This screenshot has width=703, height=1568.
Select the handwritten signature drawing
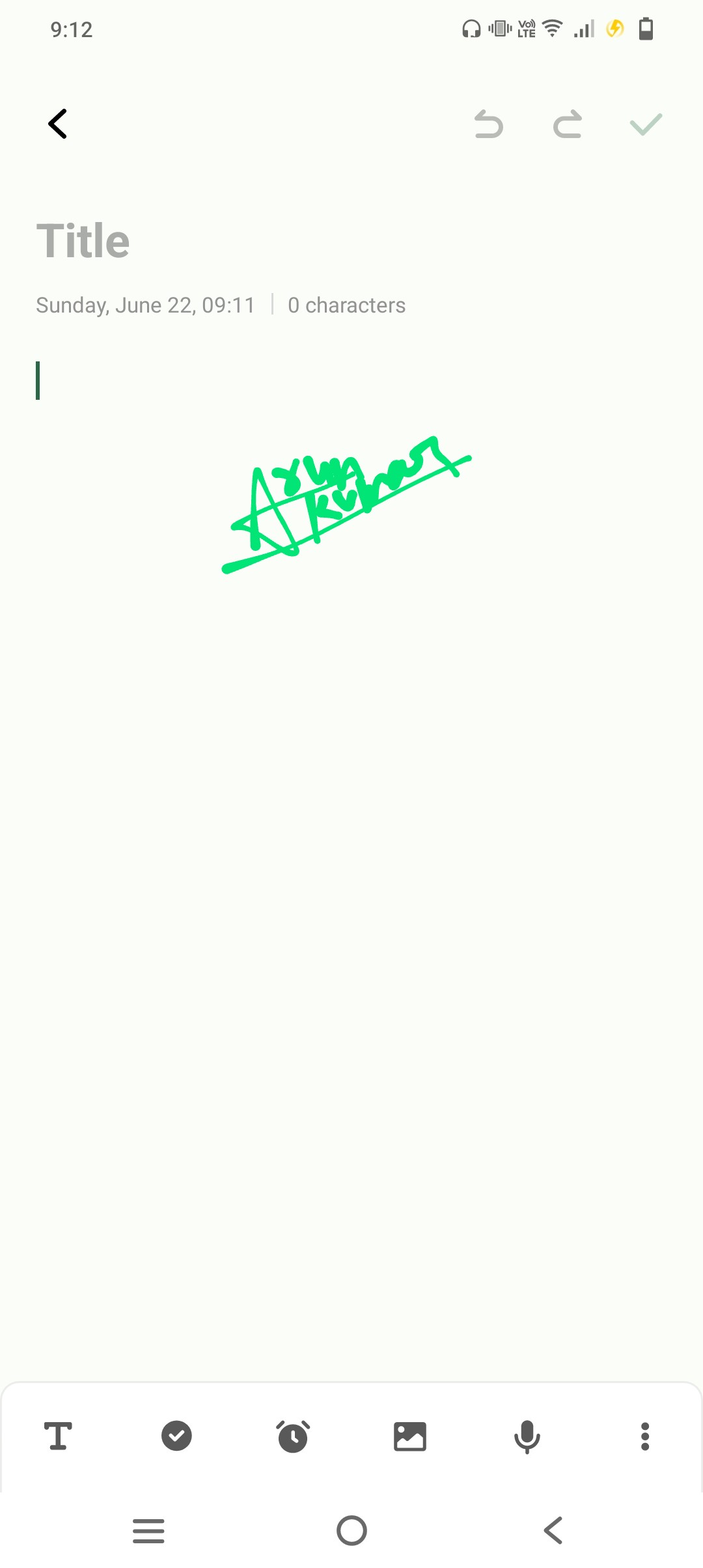coord(347,505)
